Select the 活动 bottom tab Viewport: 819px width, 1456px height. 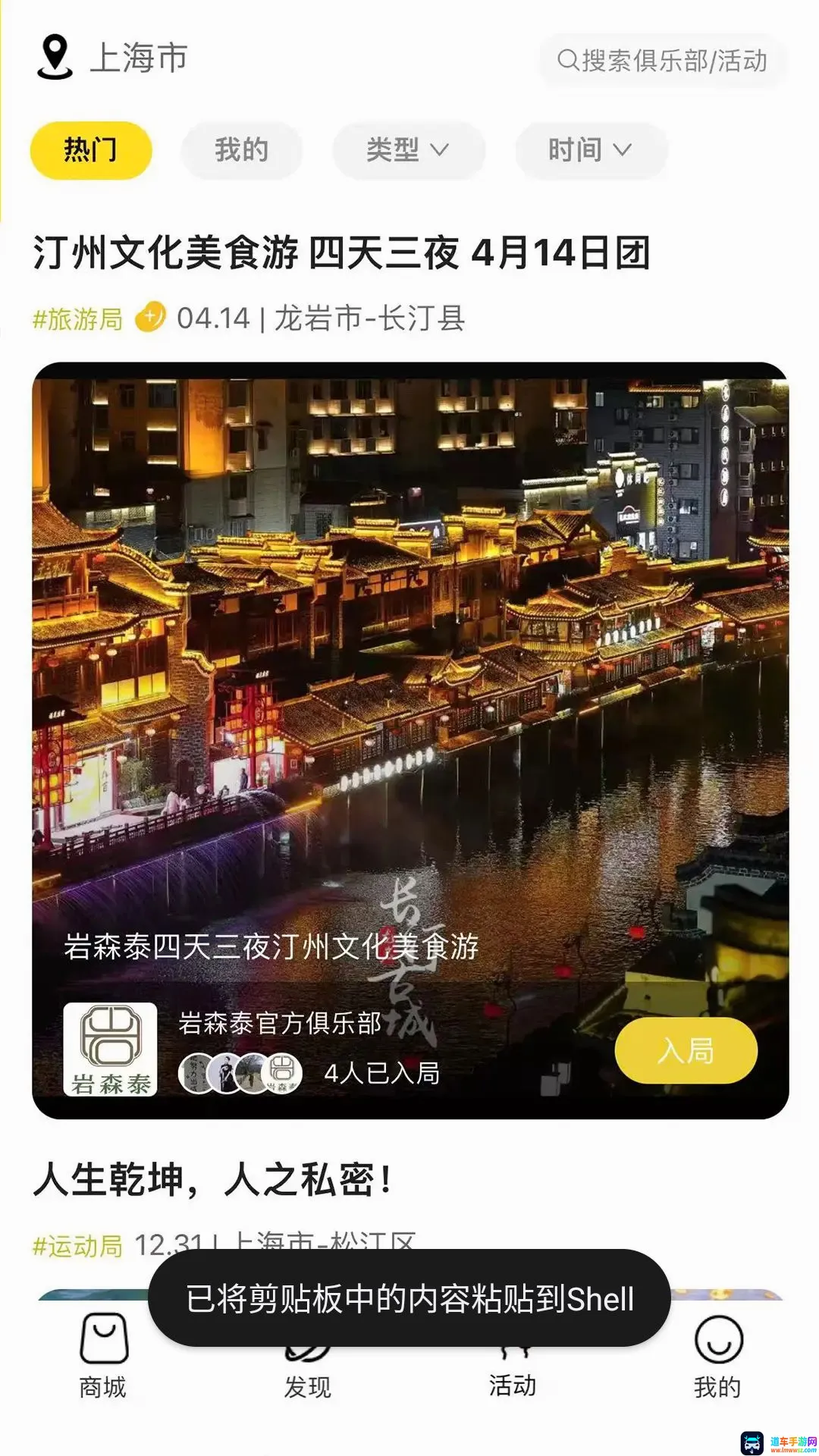pos(513,1371)
